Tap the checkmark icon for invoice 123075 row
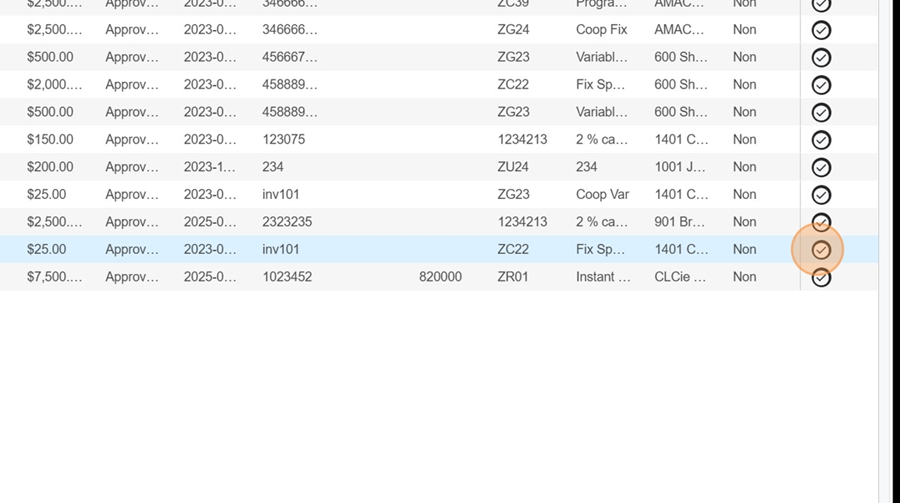The width and height of the screenshot is (900, 503). pos(821,140)
